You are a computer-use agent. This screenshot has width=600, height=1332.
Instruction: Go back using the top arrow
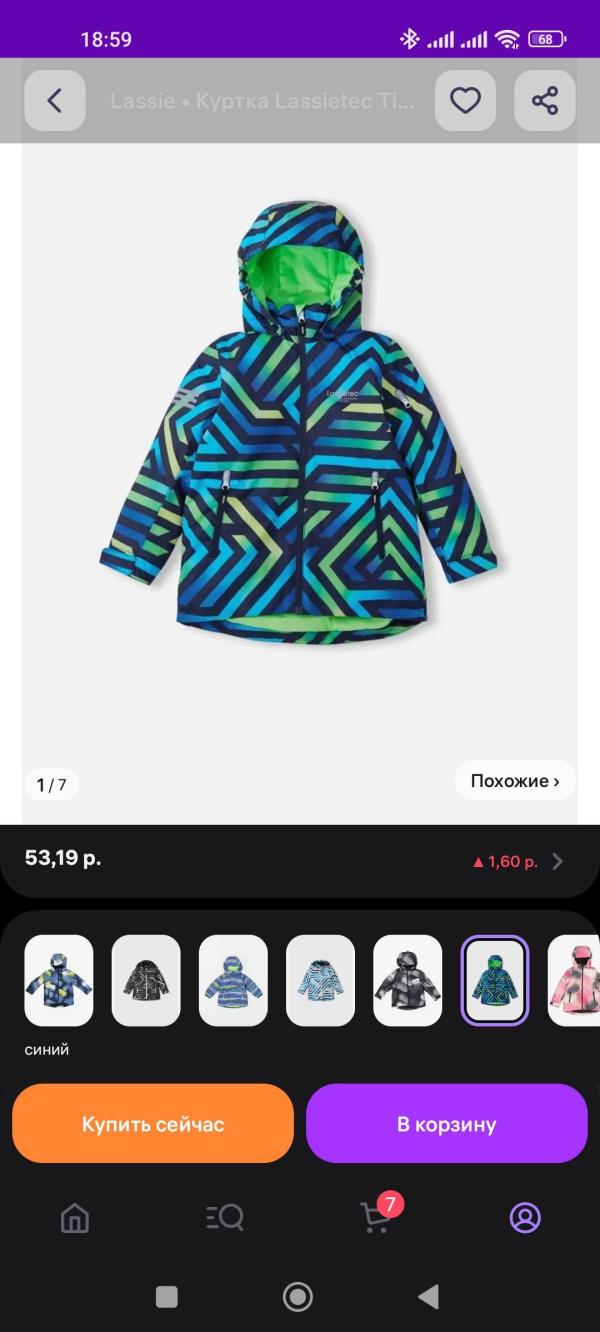pyautogui.click(x=54, y=101)
